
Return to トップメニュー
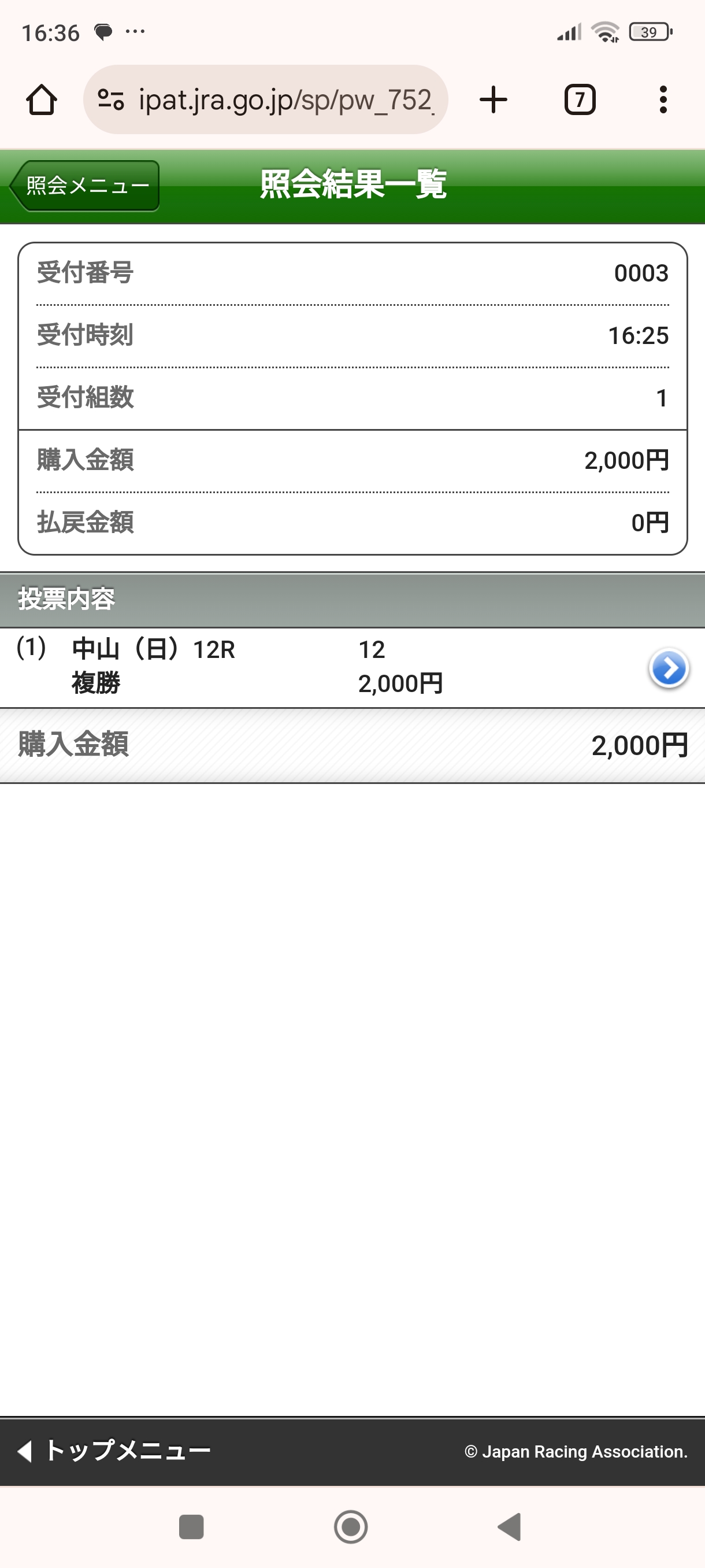pos(114,1451)
